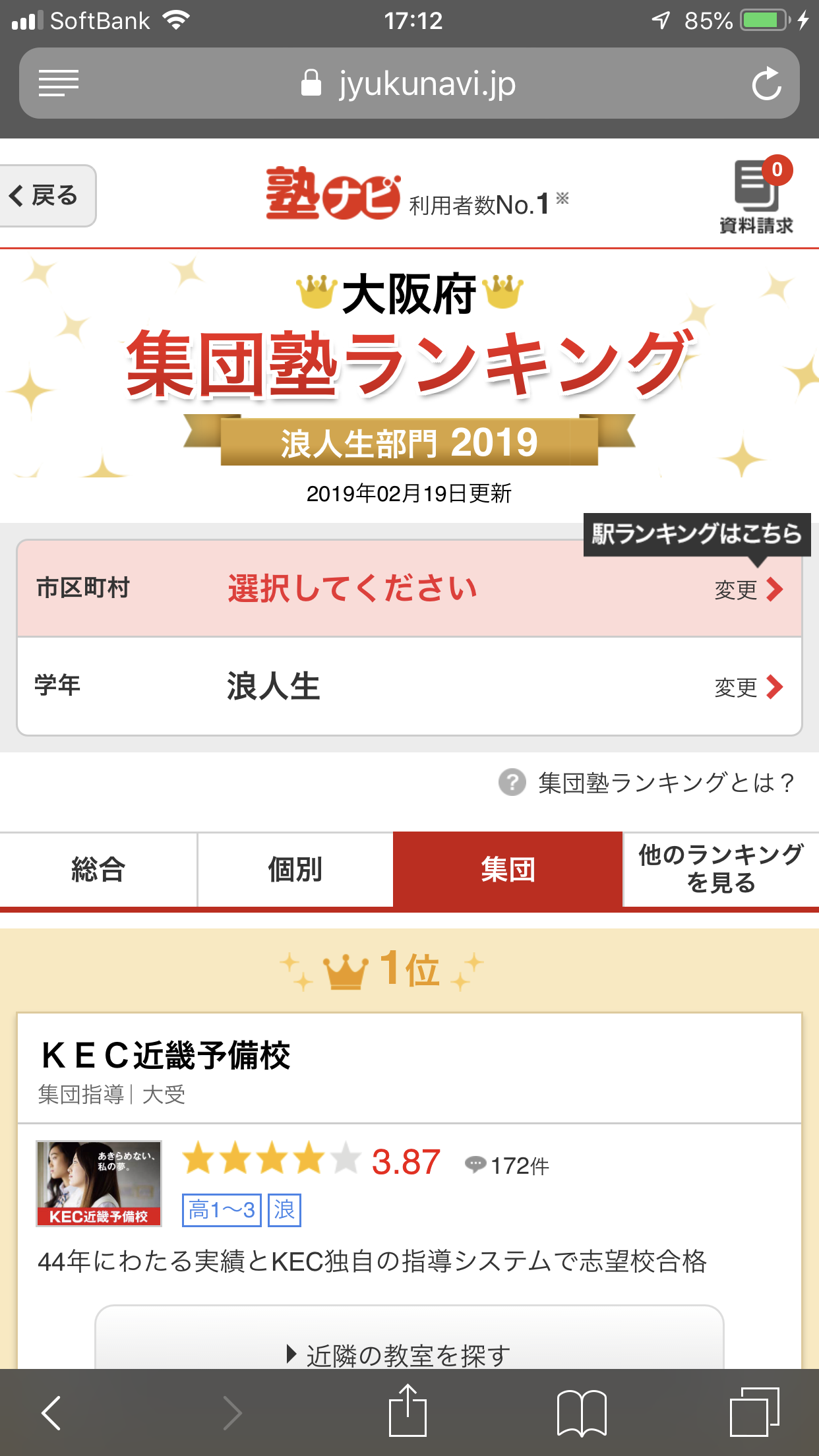Viewport: 819px width, 1456px height.
Task: Open the KEC近畿予備校 school listing
Action: (166, 1055)
